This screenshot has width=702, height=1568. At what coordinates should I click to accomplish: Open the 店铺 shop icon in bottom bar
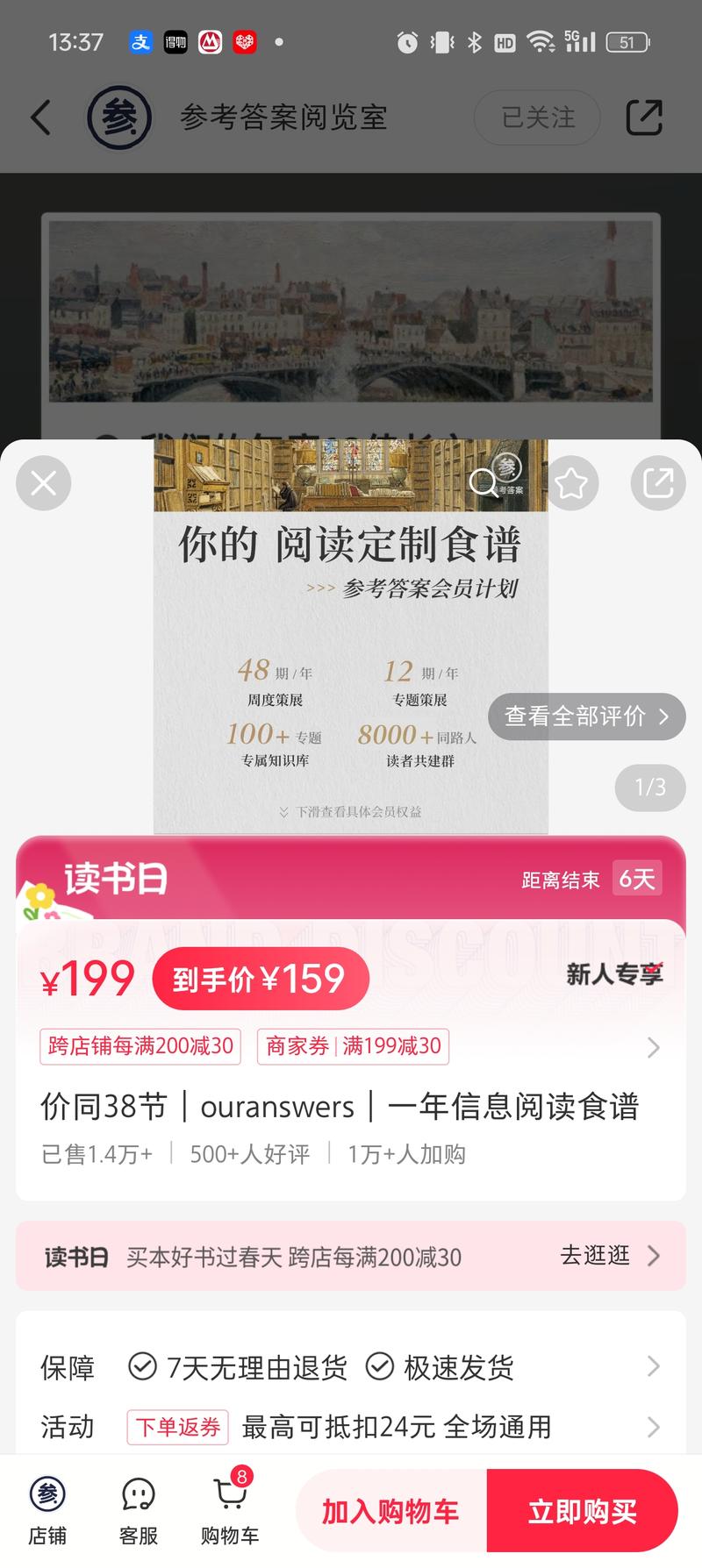click(x=48, y=1510)
